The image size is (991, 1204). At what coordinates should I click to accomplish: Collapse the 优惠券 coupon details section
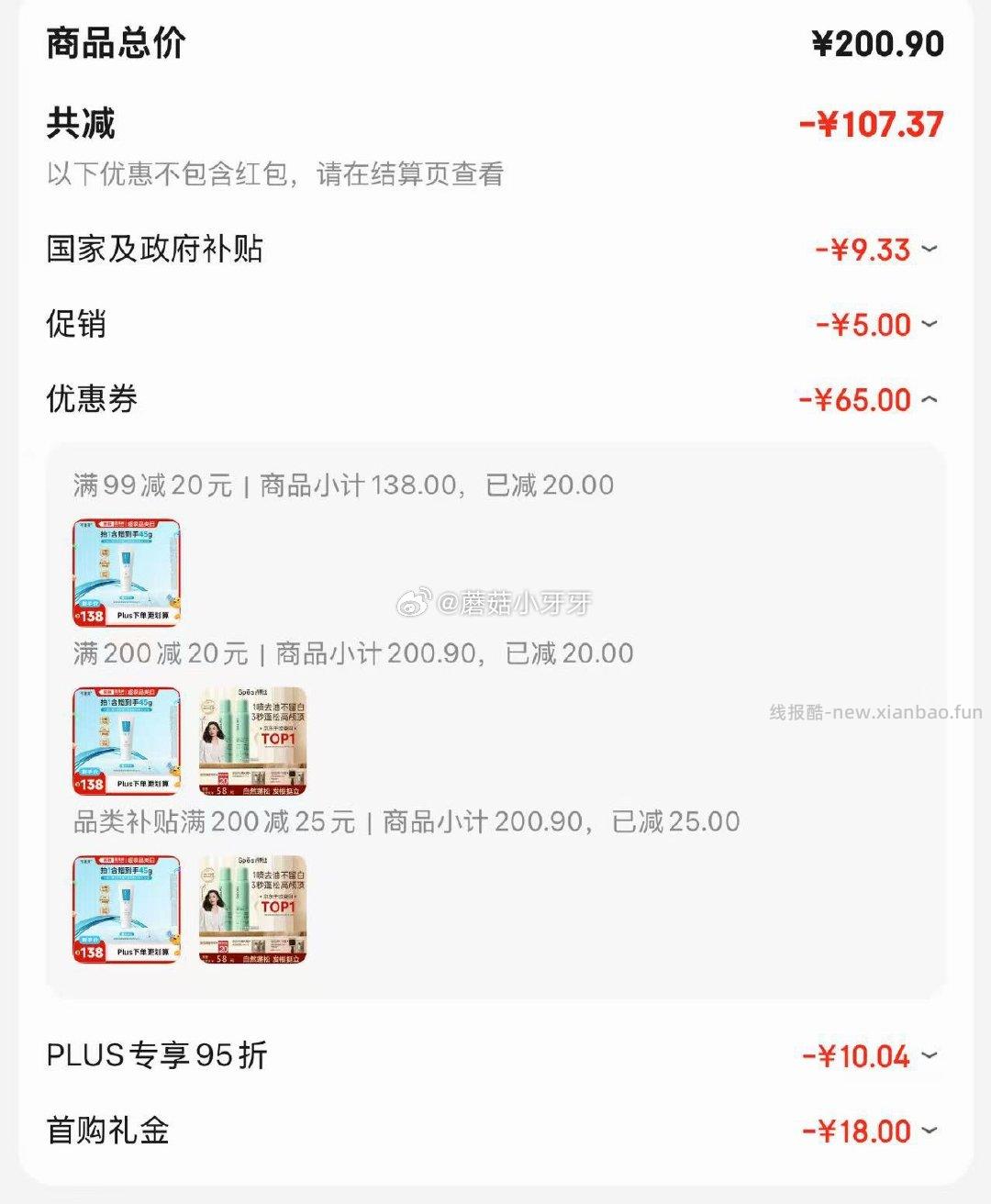[x=930, y=400]
